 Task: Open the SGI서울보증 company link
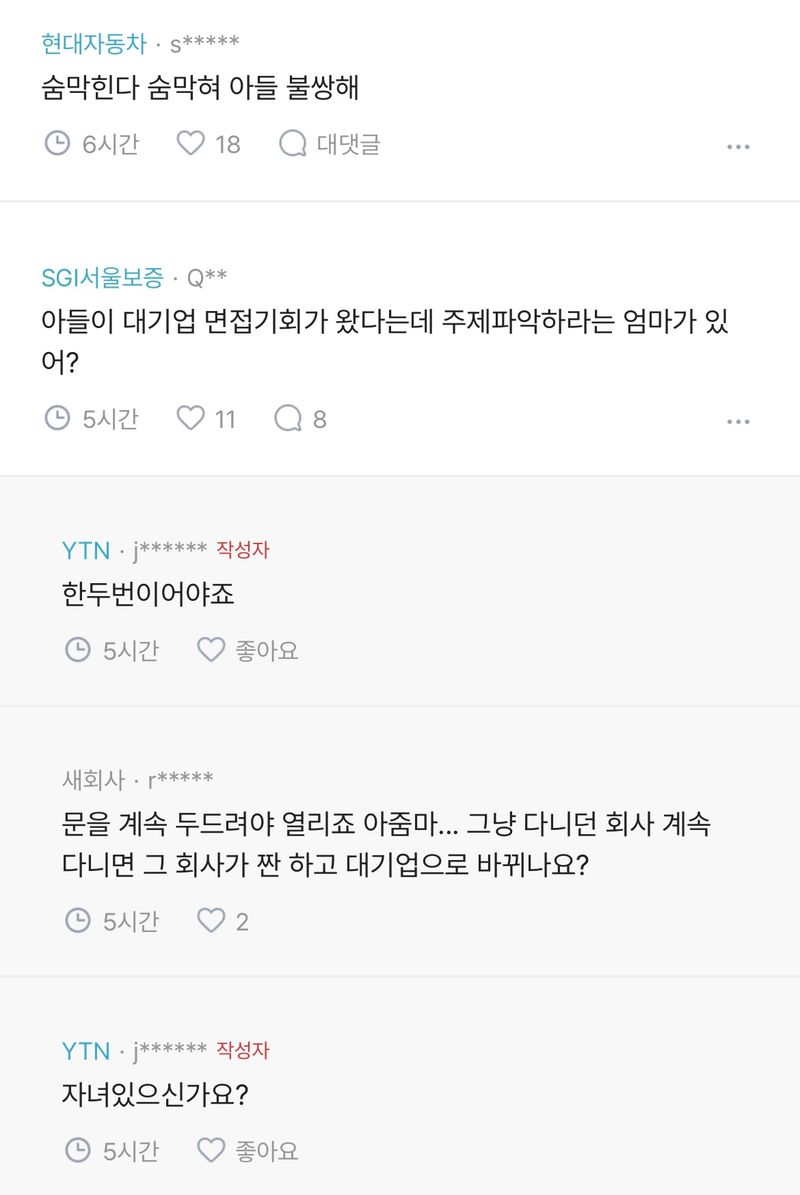(x=102, y=278)
